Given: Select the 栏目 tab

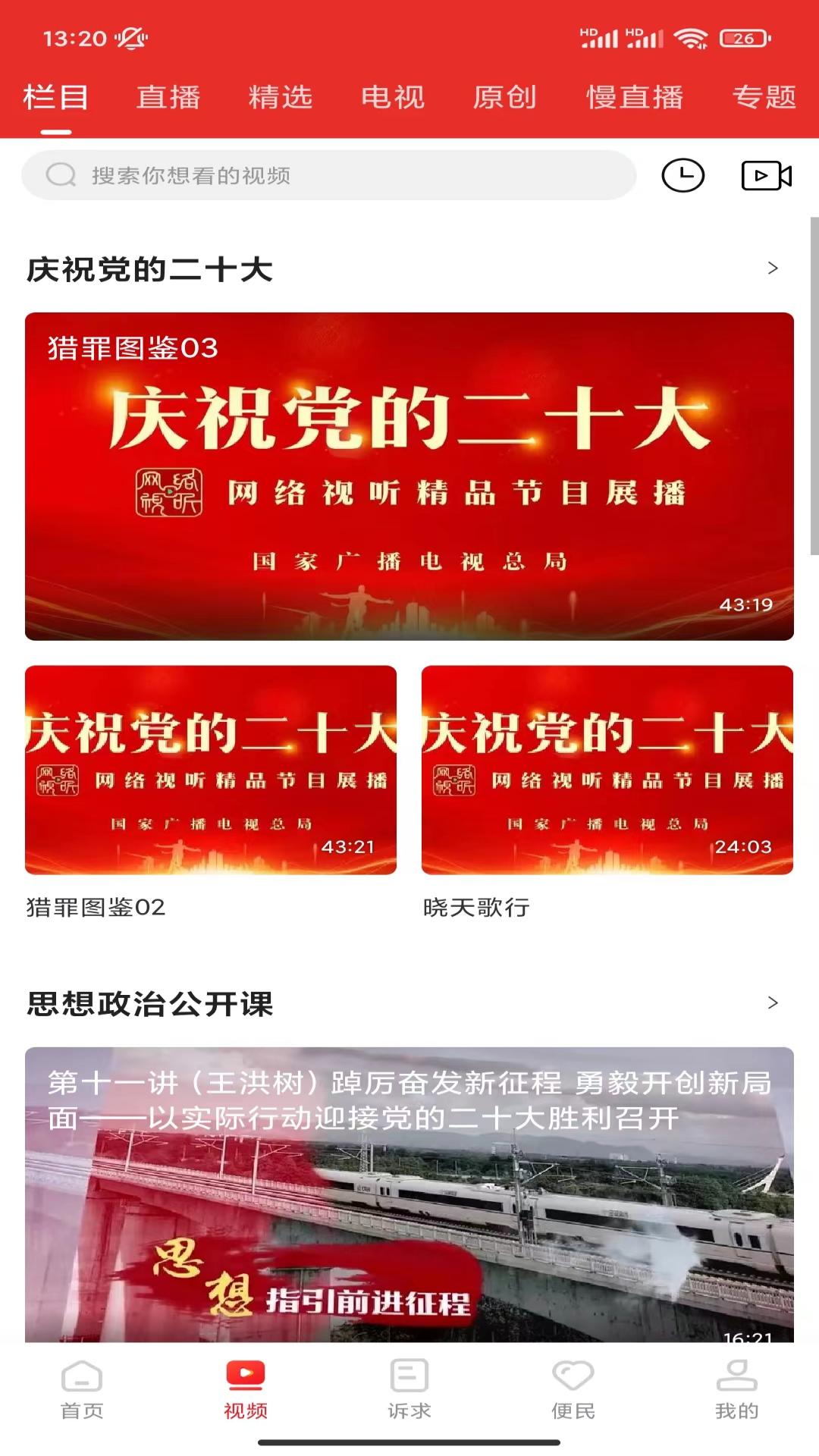Looking at the screenshot, I should pyautogui.click(x=56, y=97).
